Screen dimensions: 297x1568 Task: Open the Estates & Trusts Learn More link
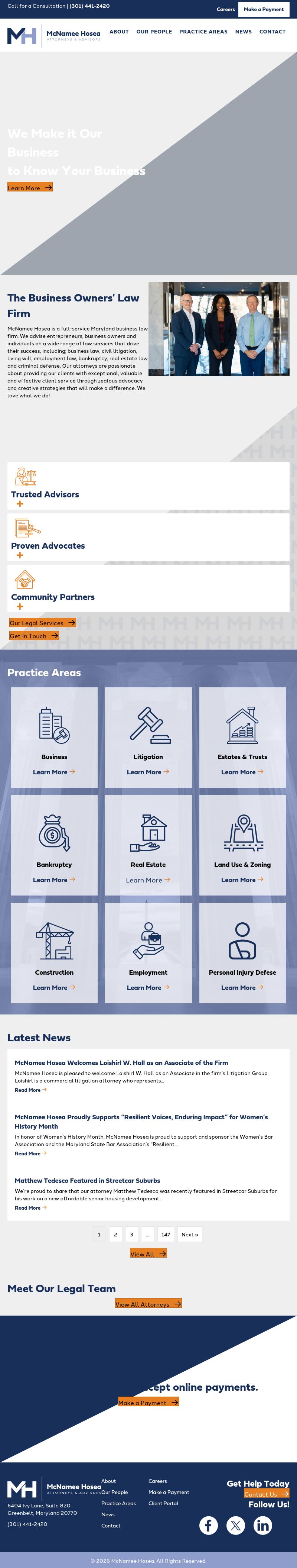[242, 772]
